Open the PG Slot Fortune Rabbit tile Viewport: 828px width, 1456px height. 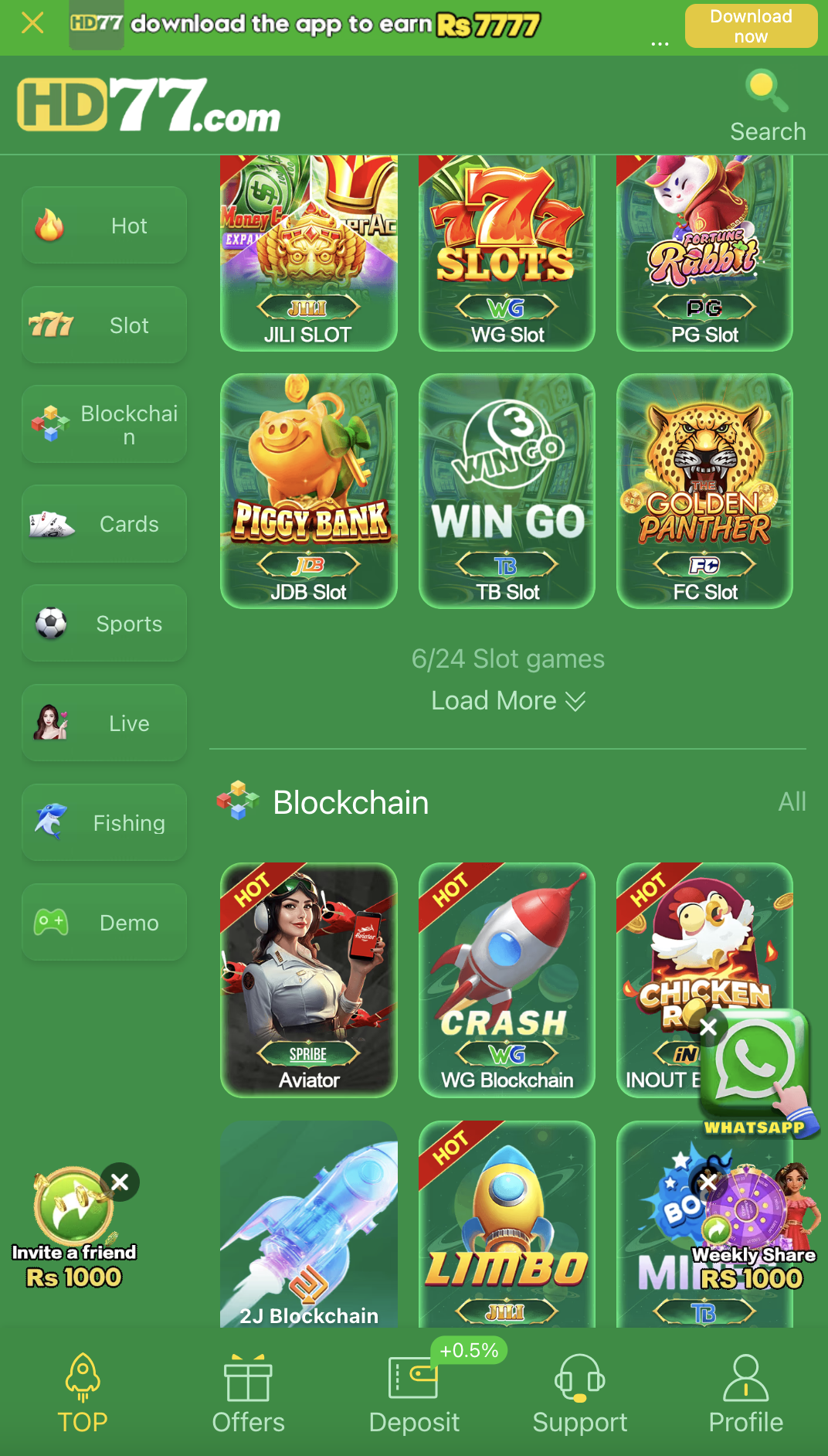click(704, 251)
